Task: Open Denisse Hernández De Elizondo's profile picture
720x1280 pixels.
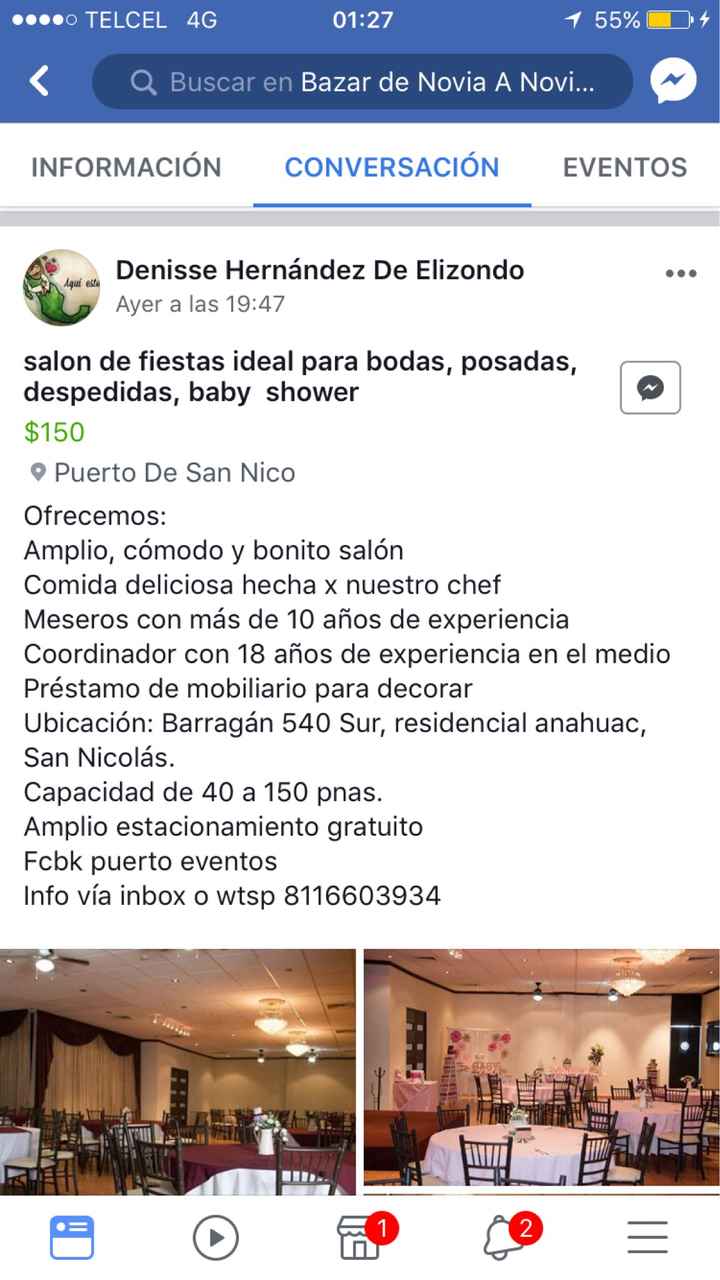Action: click(x=62, y=287)
